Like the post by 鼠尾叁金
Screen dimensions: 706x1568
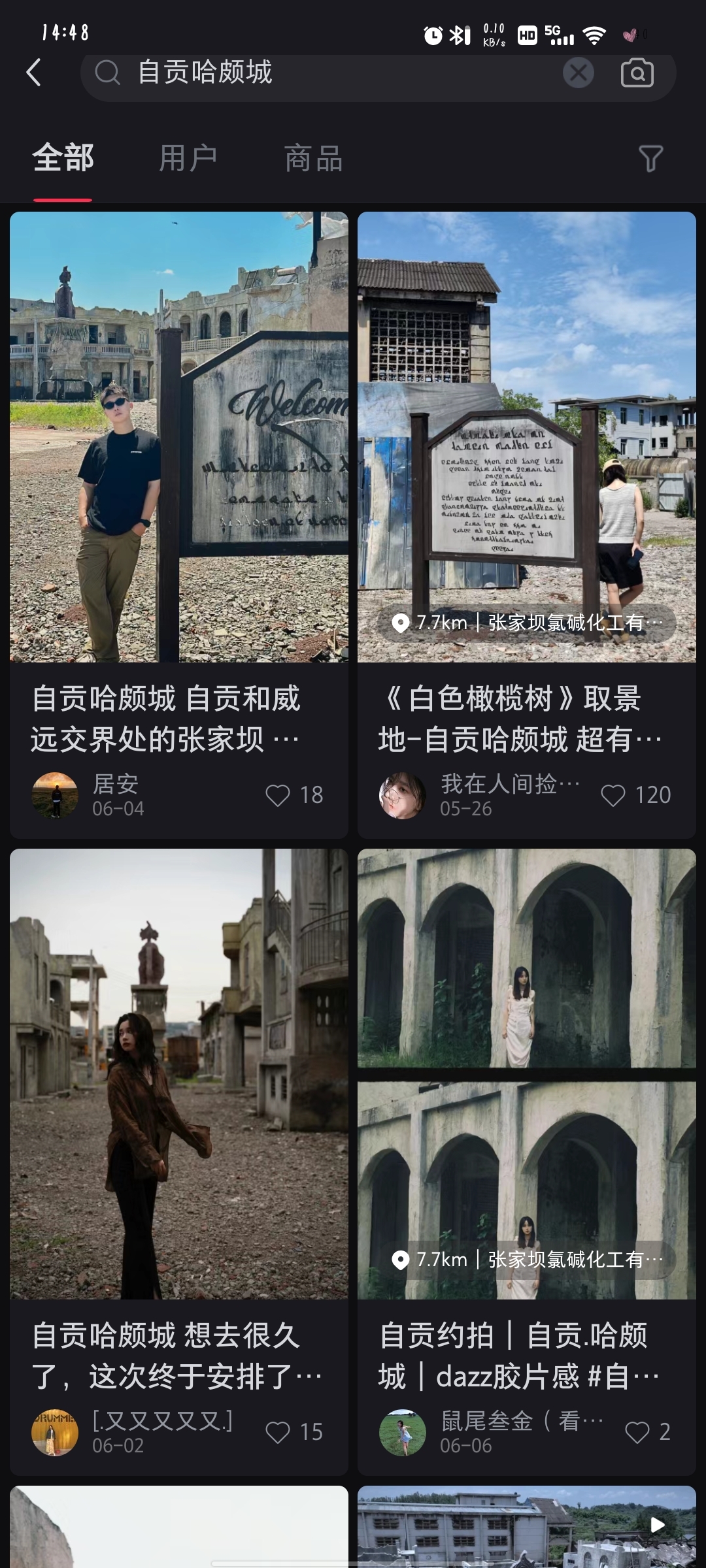click(637, 1432)
